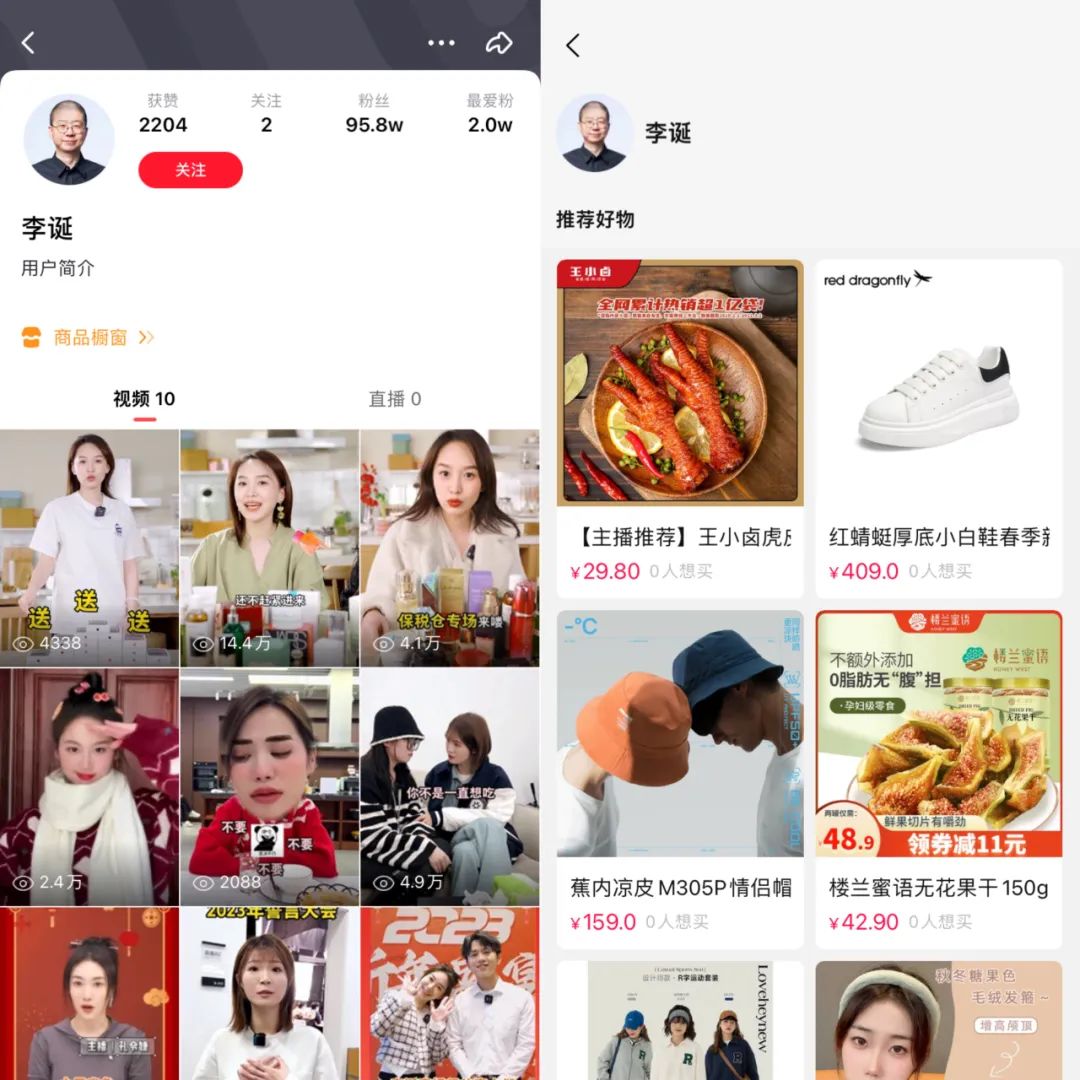Open the 商品橱窗 product showcase link
The image size is (1080, 1080).
coord(90,338)
